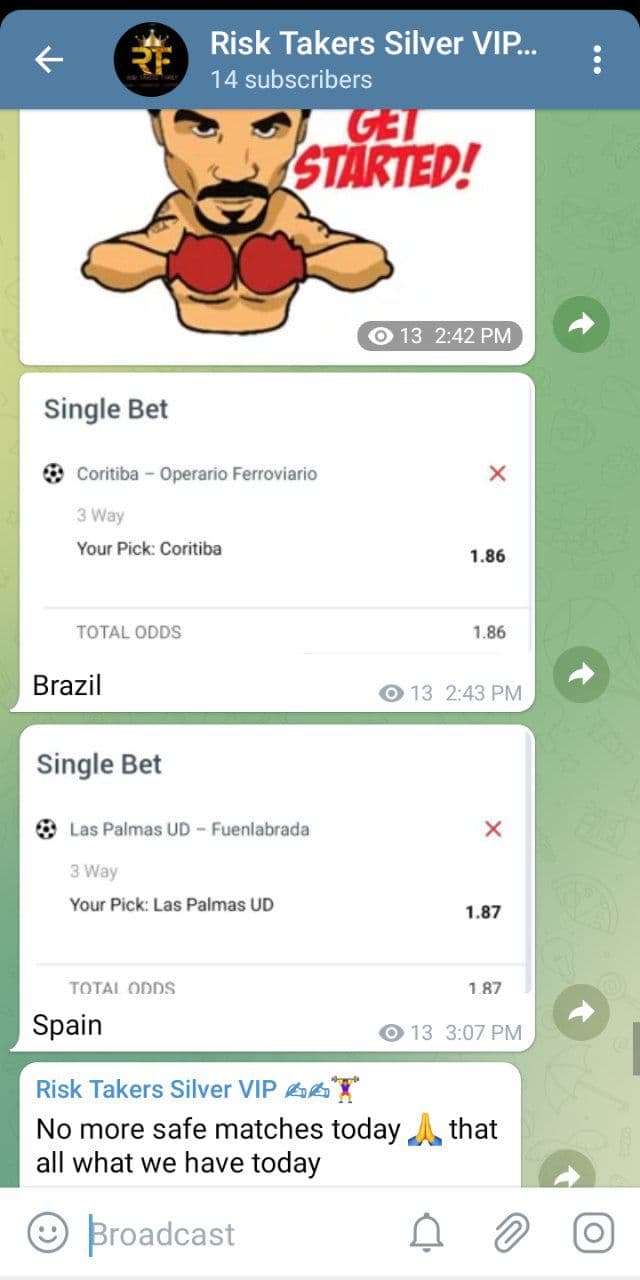Open the Las Palmas UD bet image
This screenshot has width=640, height=1280.
click(277, 862)
